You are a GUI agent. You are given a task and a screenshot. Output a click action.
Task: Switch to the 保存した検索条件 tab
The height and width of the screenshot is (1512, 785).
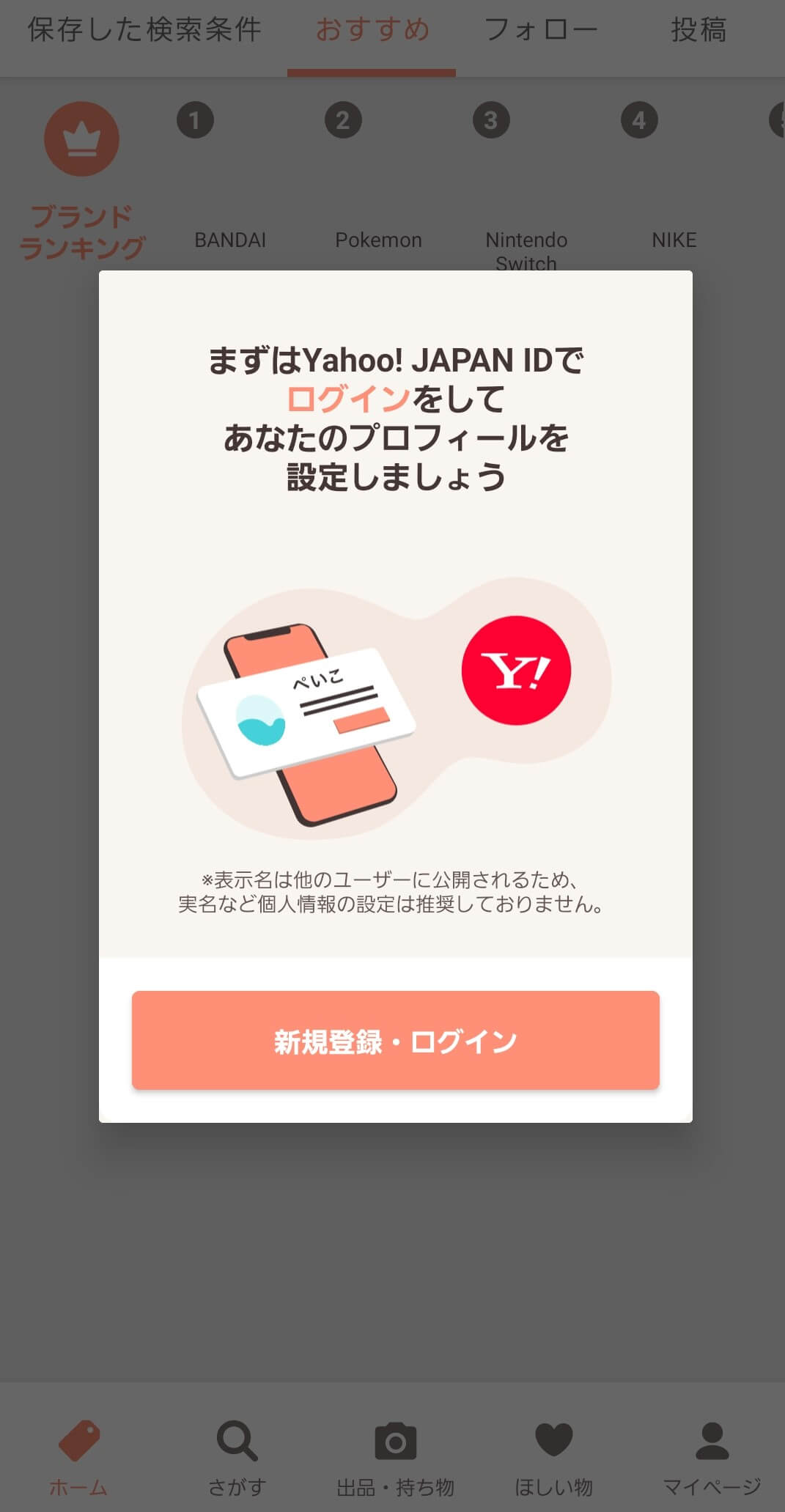point(144,31)
